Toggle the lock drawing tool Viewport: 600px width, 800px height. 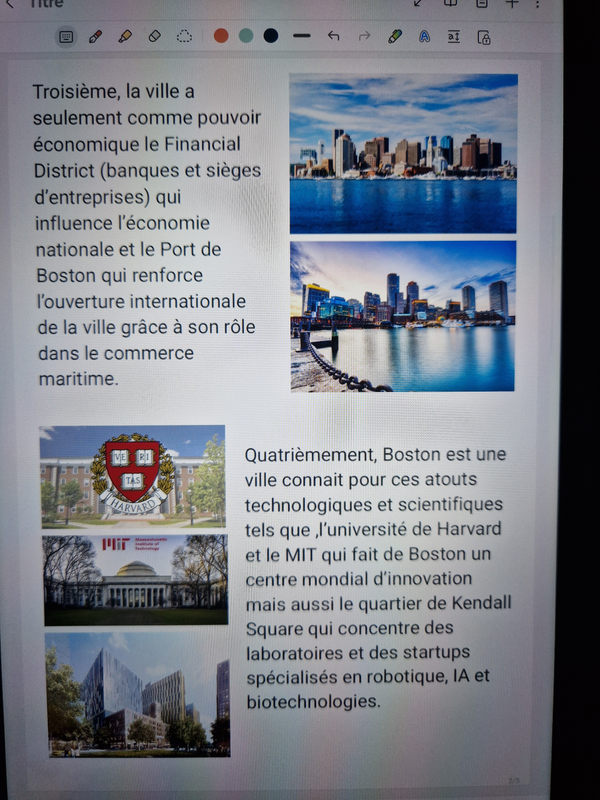coord(483,37)
